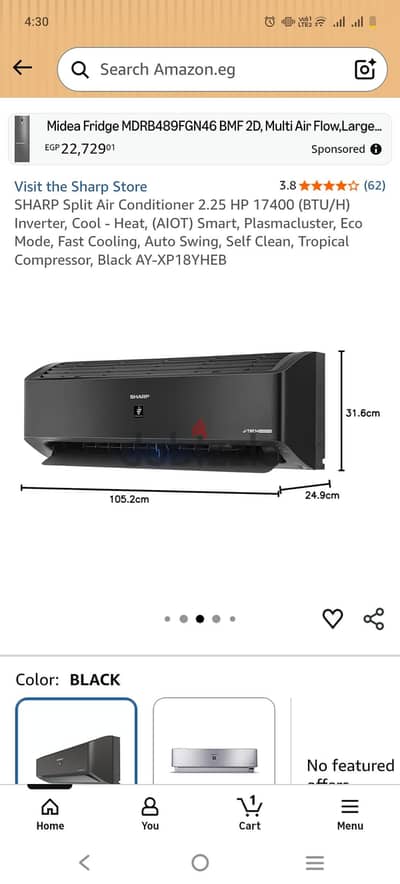Open the You account tab
Viewport: 400px width, 884px height.
click(150, 814)
